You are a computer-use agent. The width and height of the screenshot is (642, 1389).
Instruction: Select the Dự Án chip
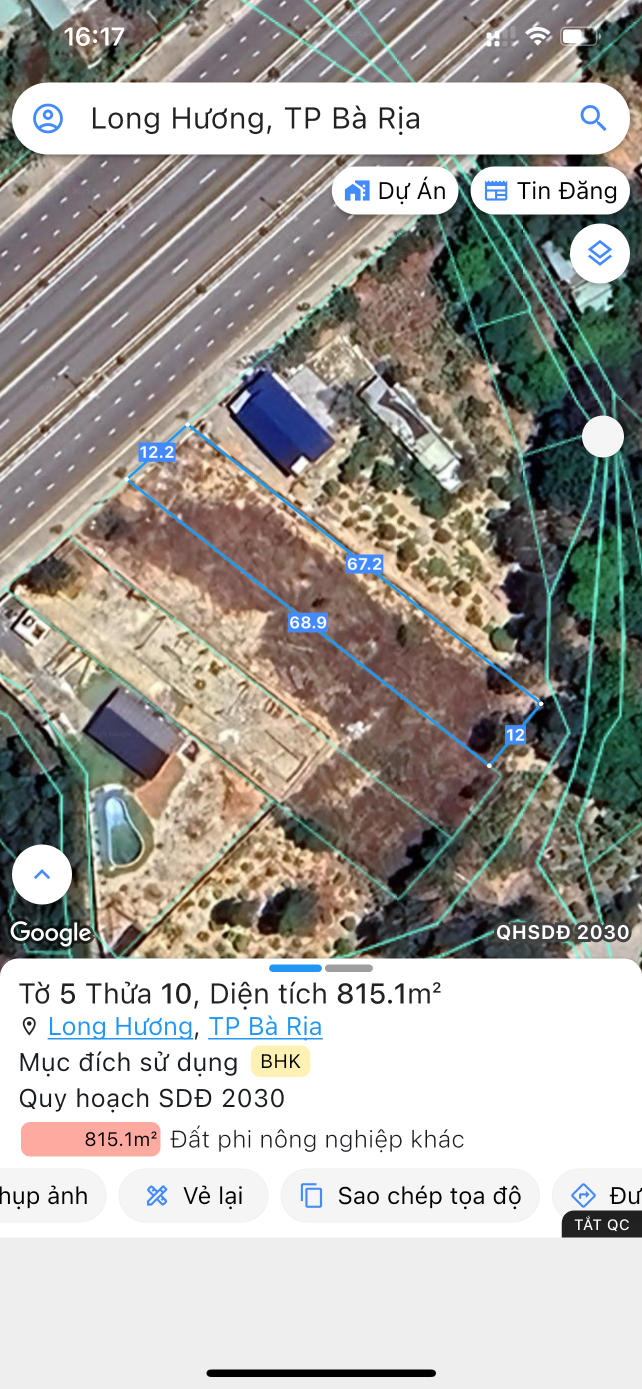pyautogui.click(x=395, y=191)
